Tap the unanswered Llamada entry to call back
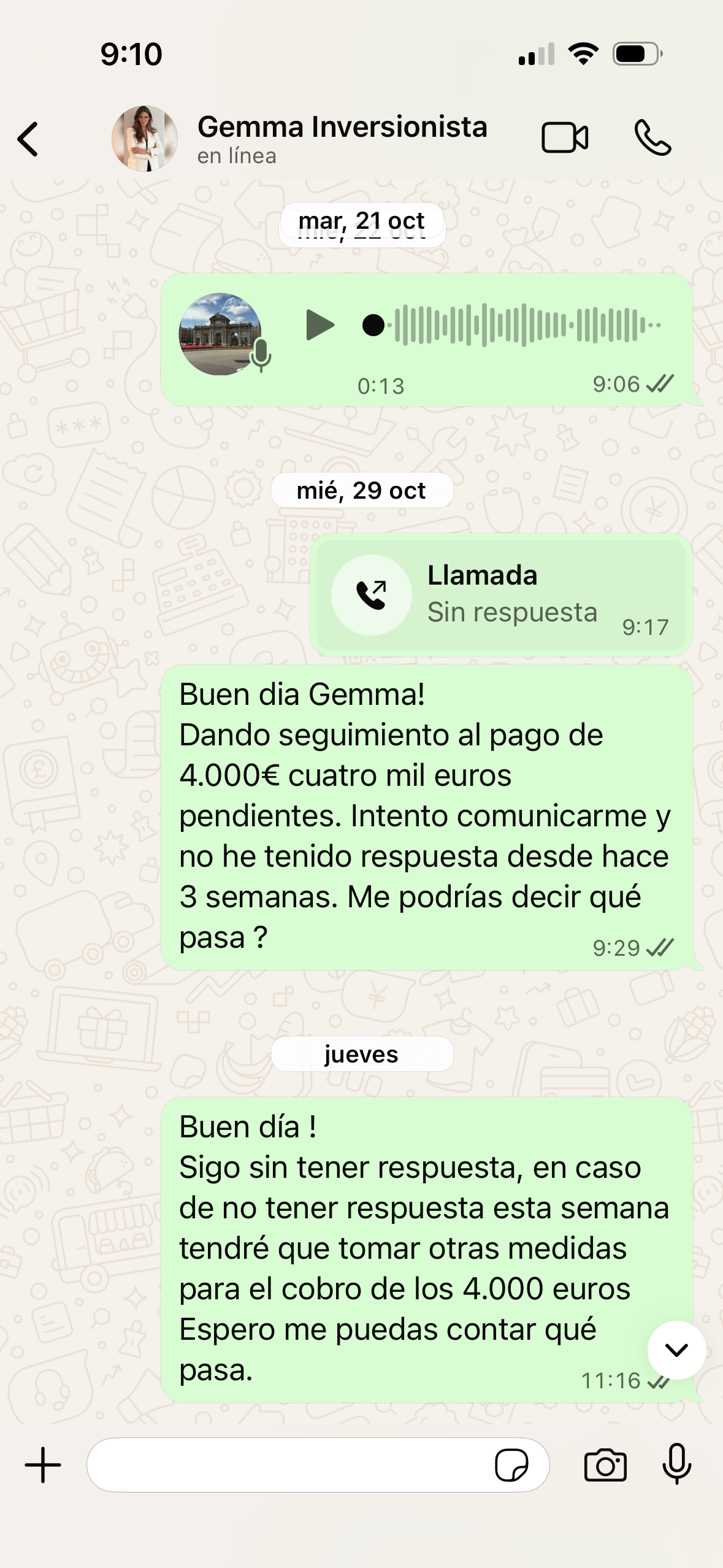723x1568 pixels. [501, 594]
